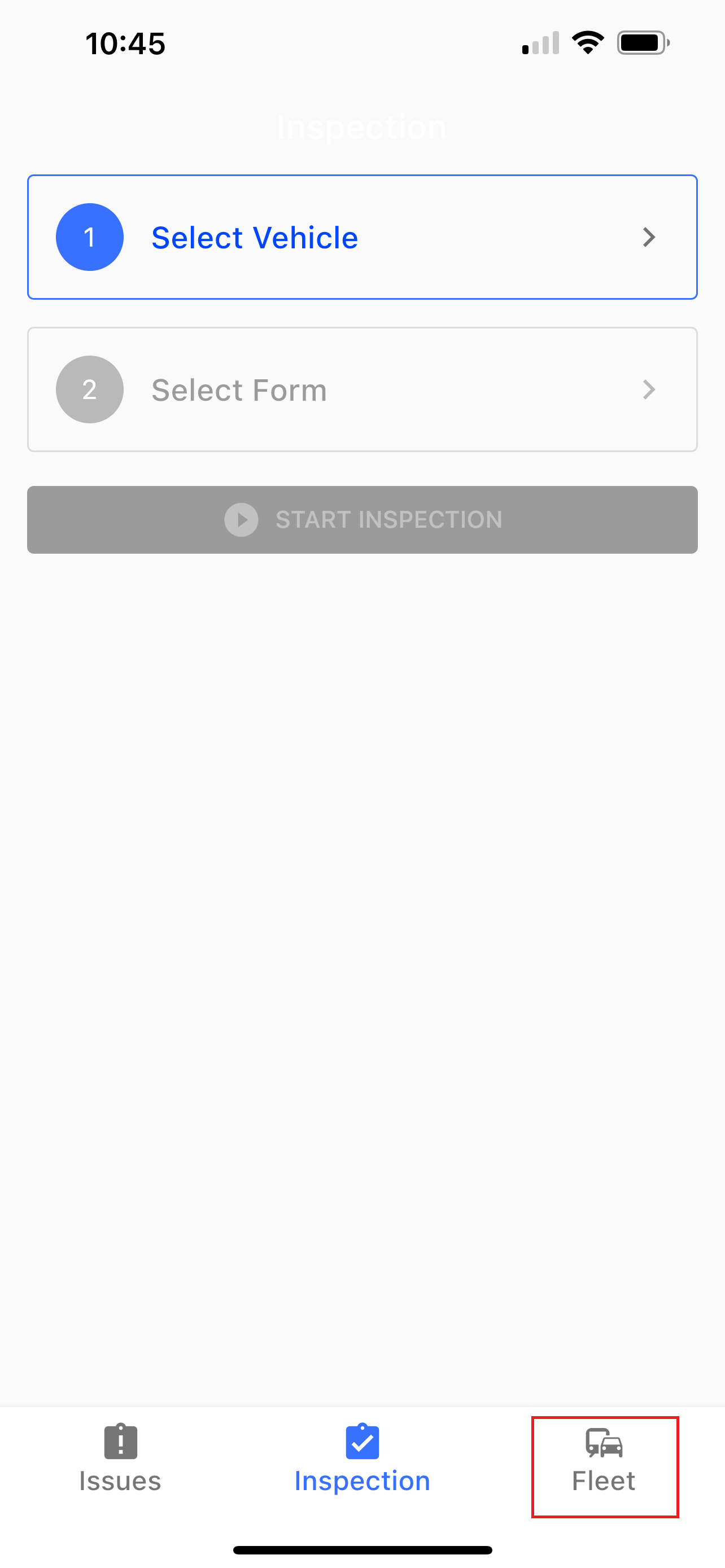Open the Select Vehicle step
725x1568 pixels.
click(x=361, y=238)
